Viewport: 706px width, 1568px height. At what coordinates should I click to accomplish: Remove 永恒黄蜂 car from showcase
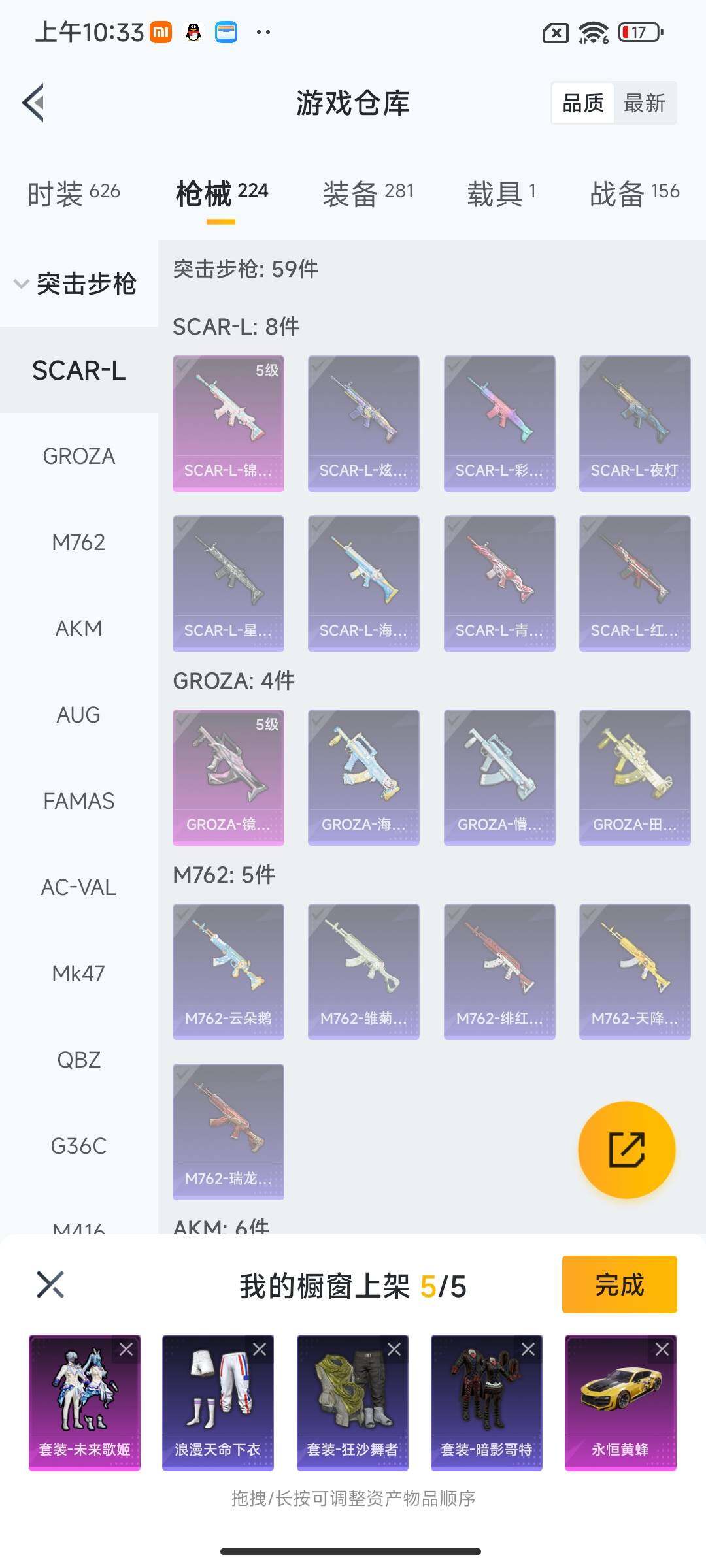click(662, 1349)
